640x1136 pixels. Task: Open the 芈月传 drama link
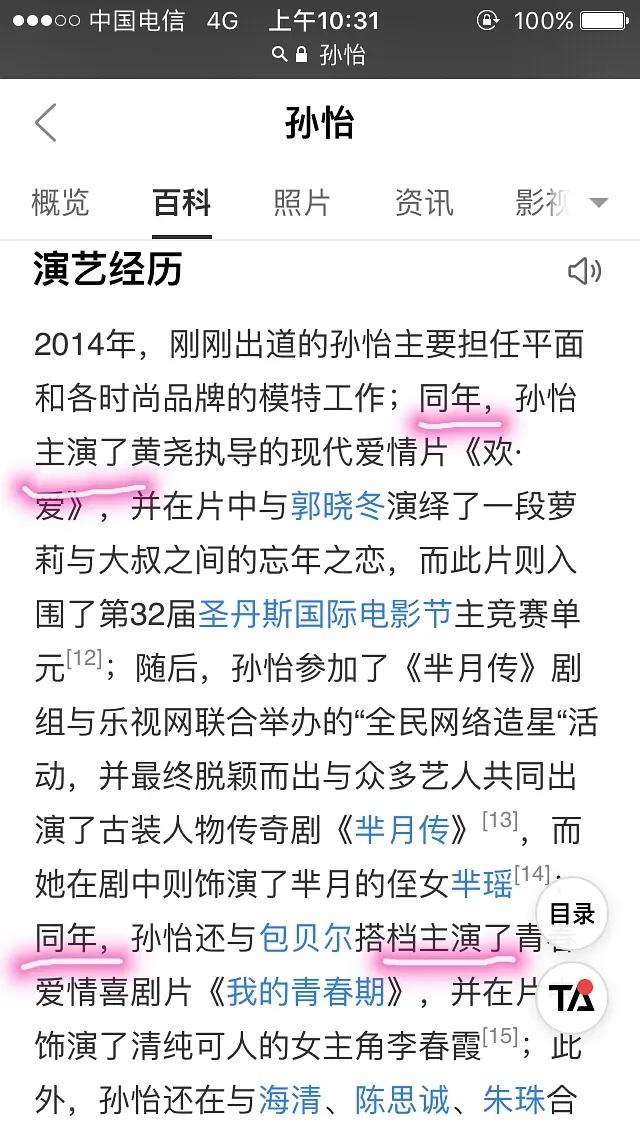(413, 829)
